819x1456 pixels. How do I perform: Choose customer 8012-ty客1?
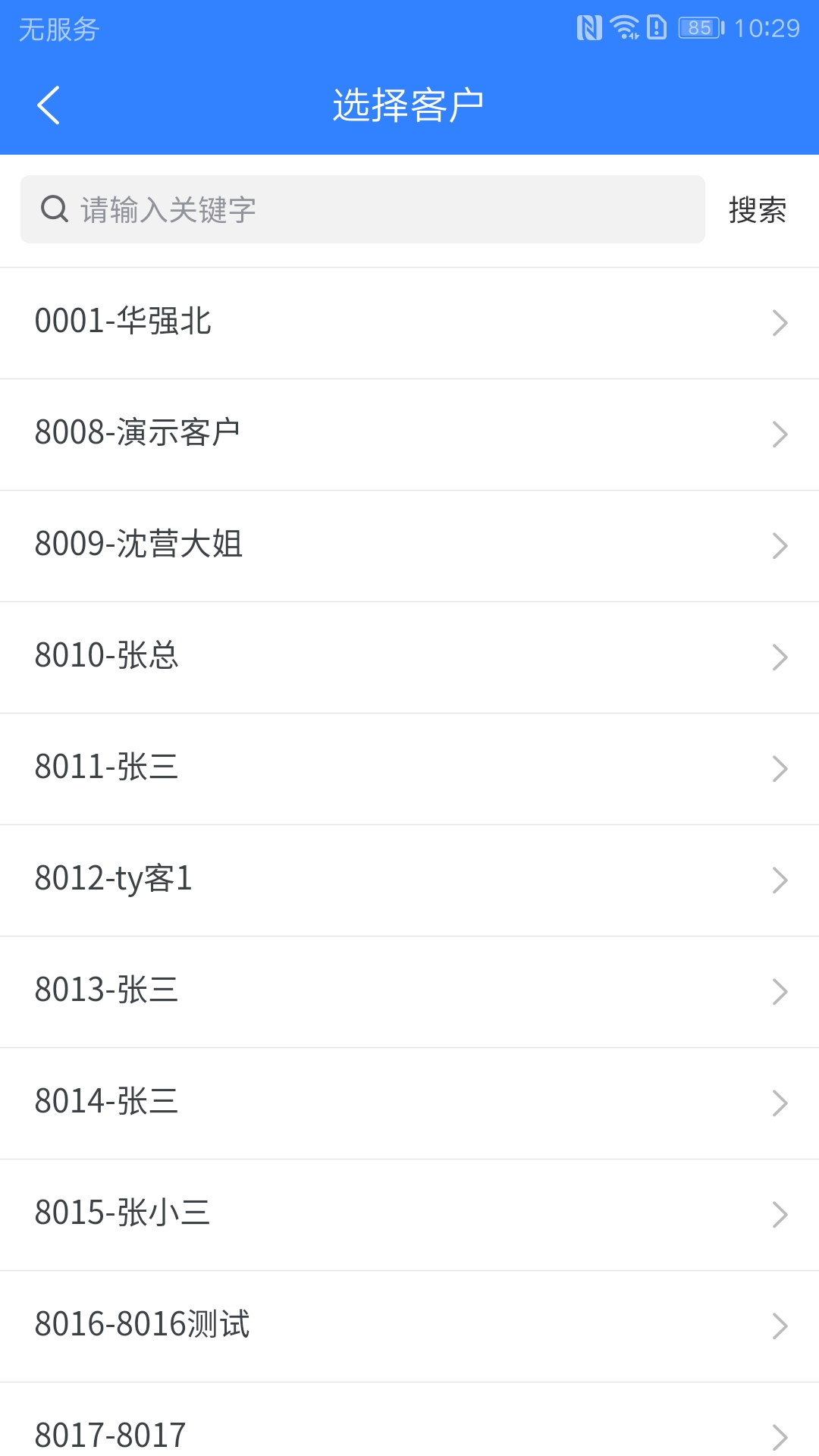409,880
